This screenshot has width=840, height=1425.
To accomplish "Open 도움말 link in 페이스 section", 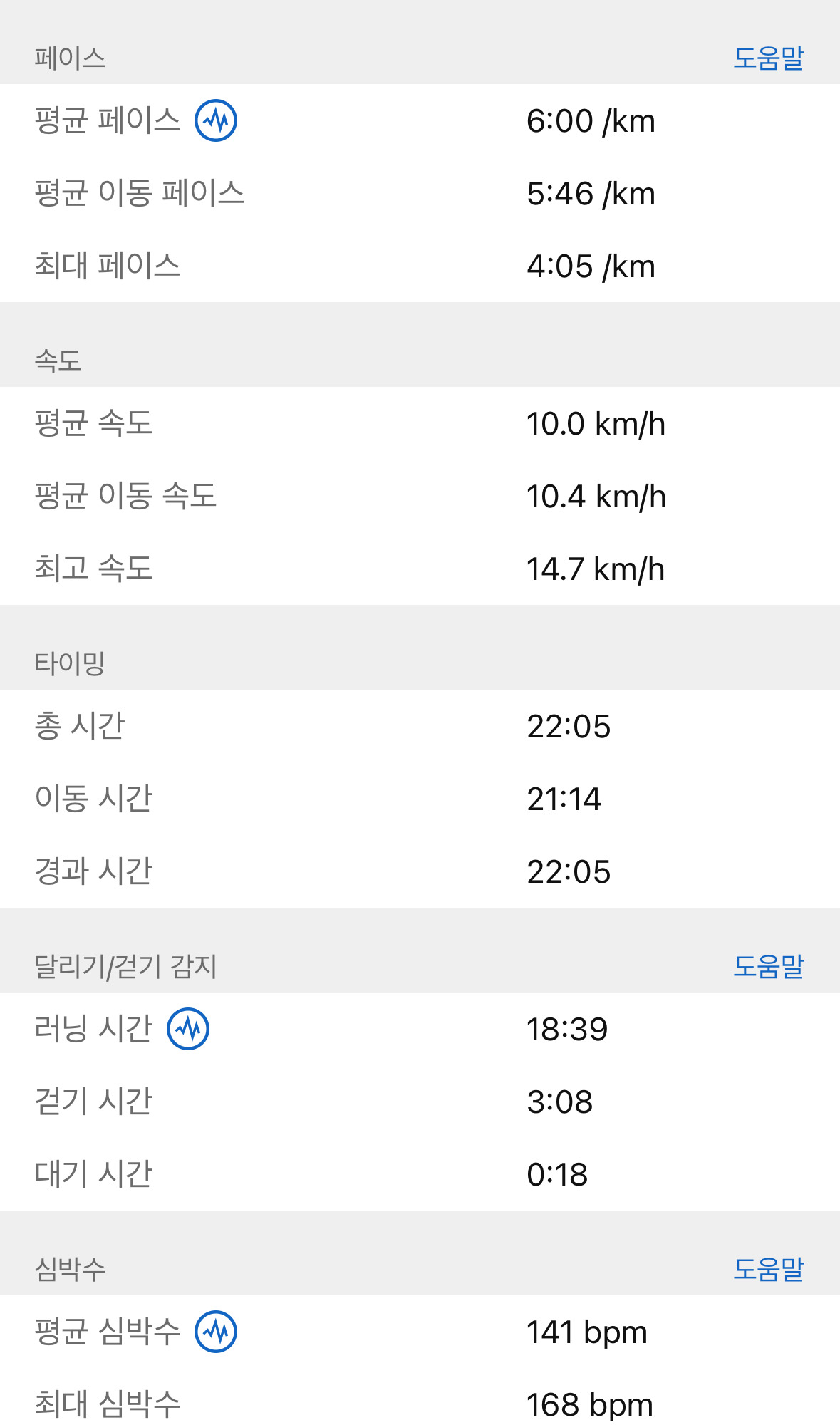I will click(768, 58).
